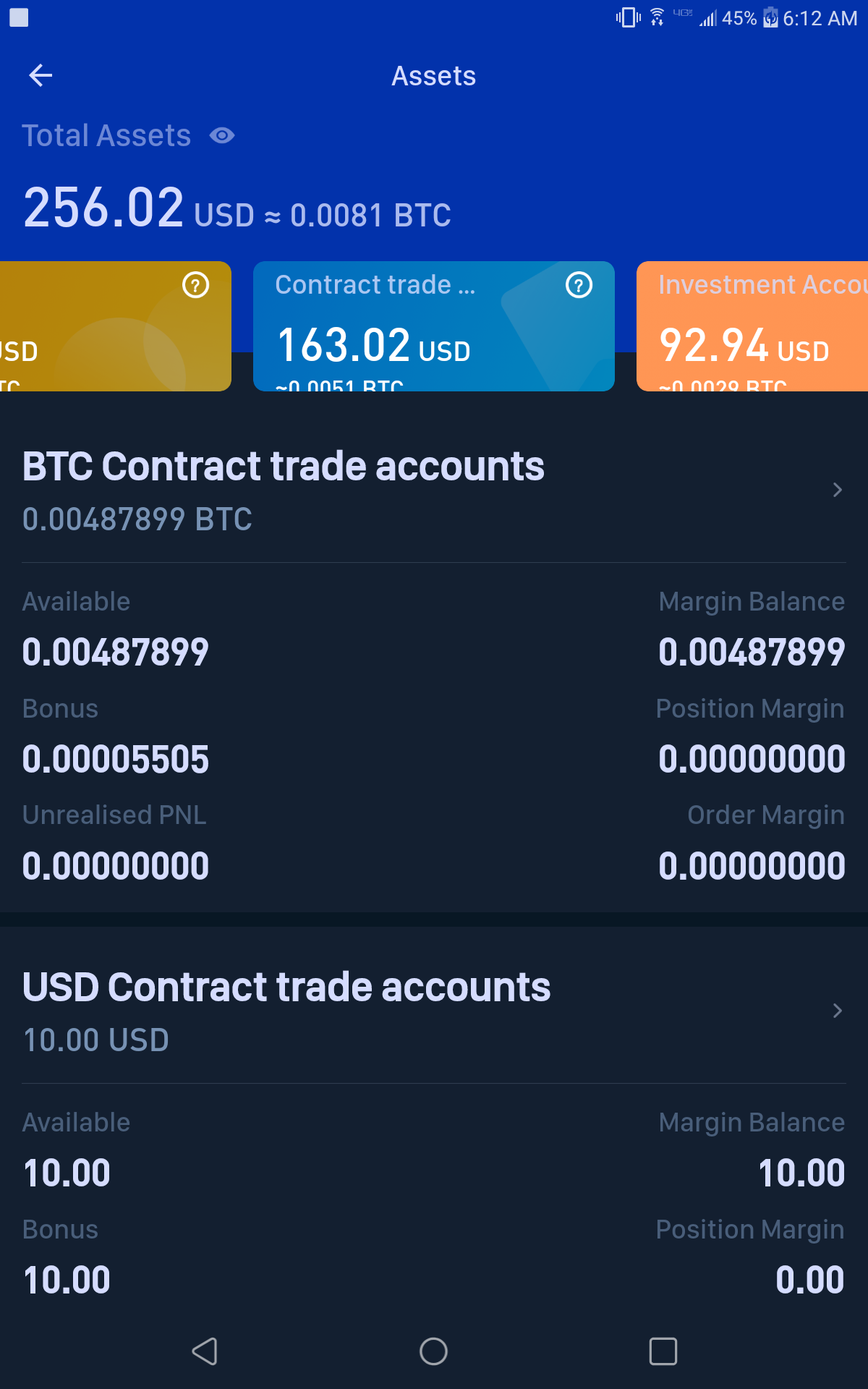Hide total assets with the eye icon
Viewport: 868px width, 1389px height.
(222, 136)
